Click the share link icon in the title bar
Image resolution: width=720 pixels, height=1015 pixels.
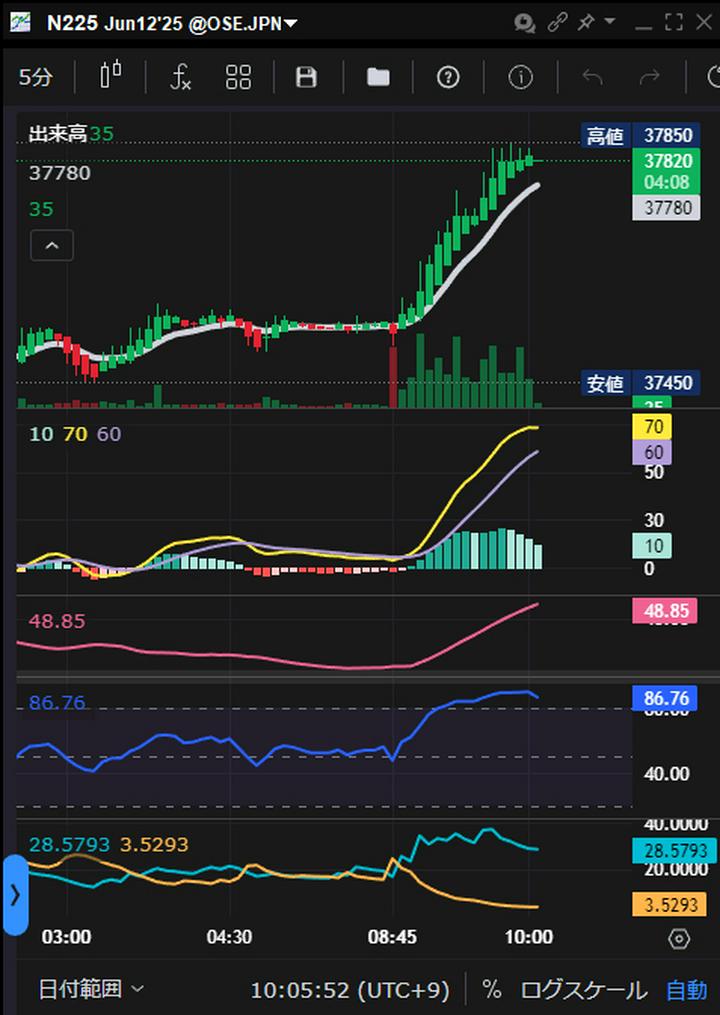pyautogui.click(x=557, y=22)
